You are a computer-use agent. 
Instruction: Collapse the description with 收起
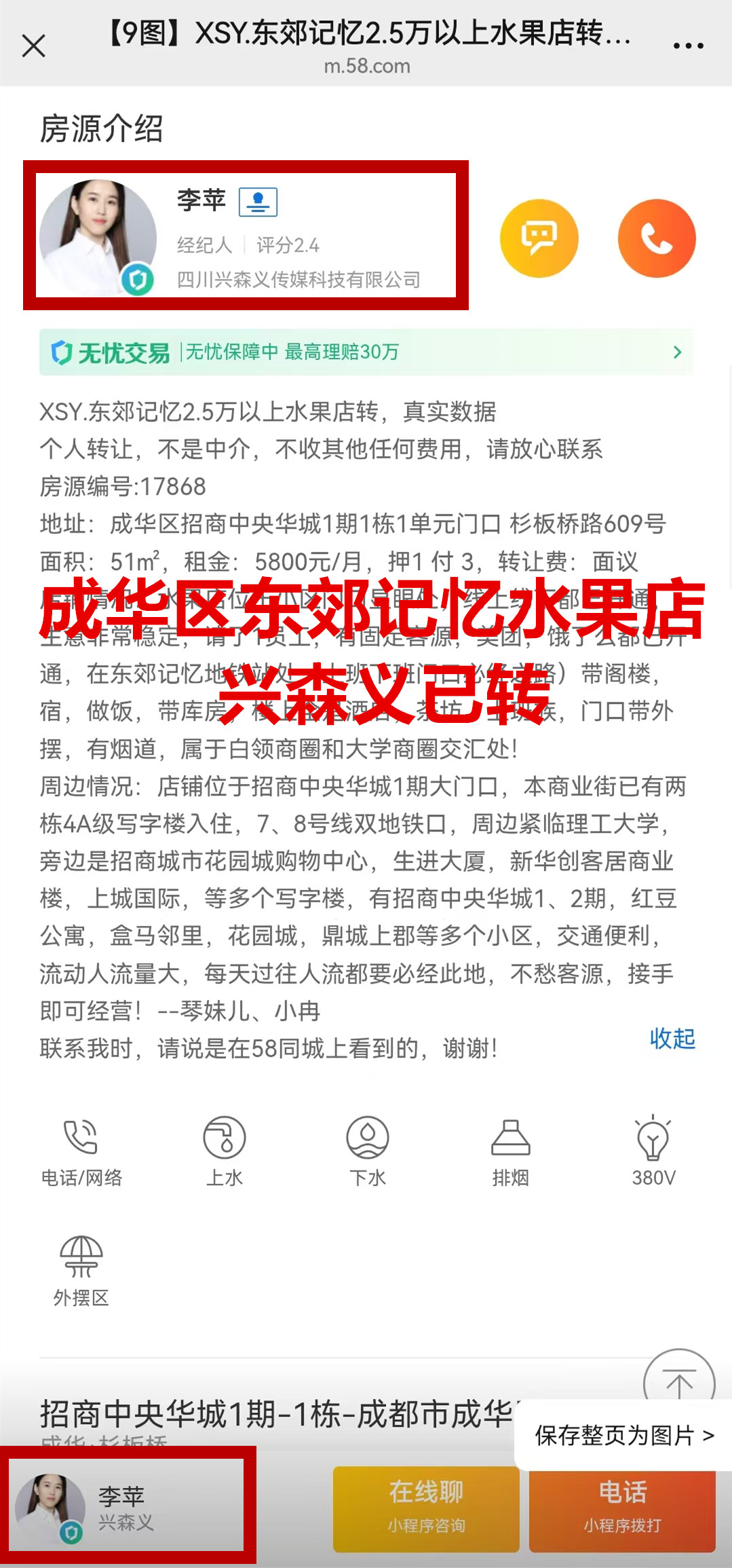point(672,1039)
